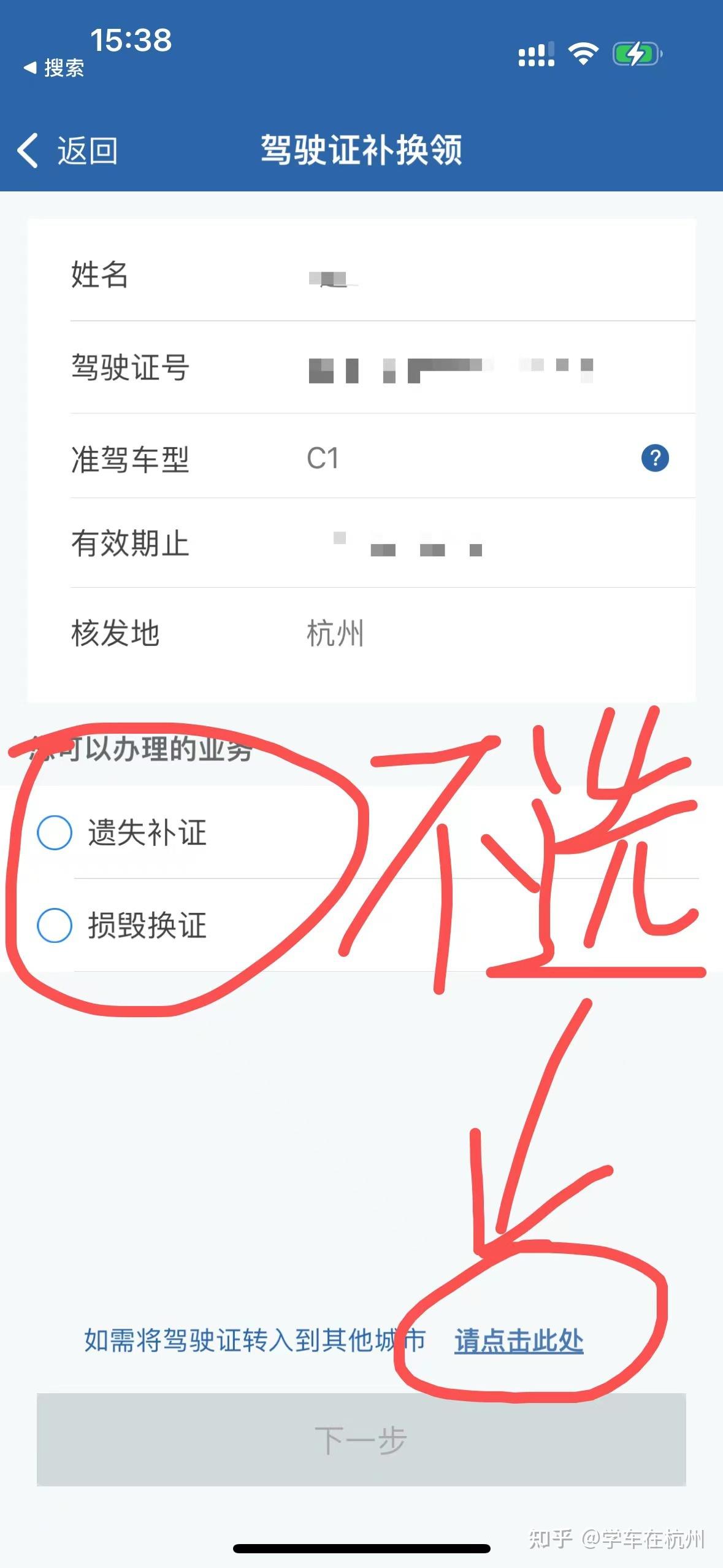Go back using the 返回 button
The height and width of the screenshot is (1568, 723).
(67, 150)
